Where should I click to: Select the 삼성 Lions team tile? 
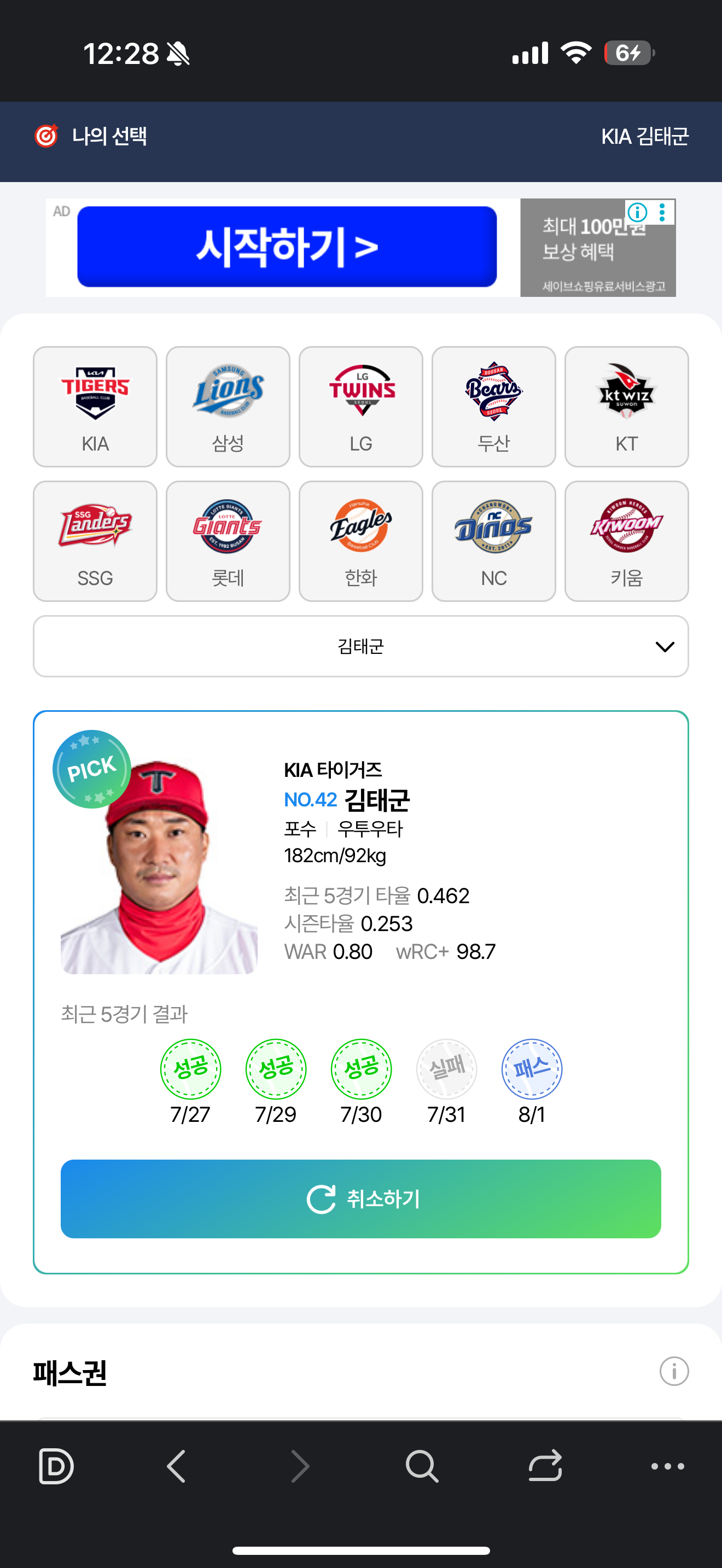[x=228, y=407]
